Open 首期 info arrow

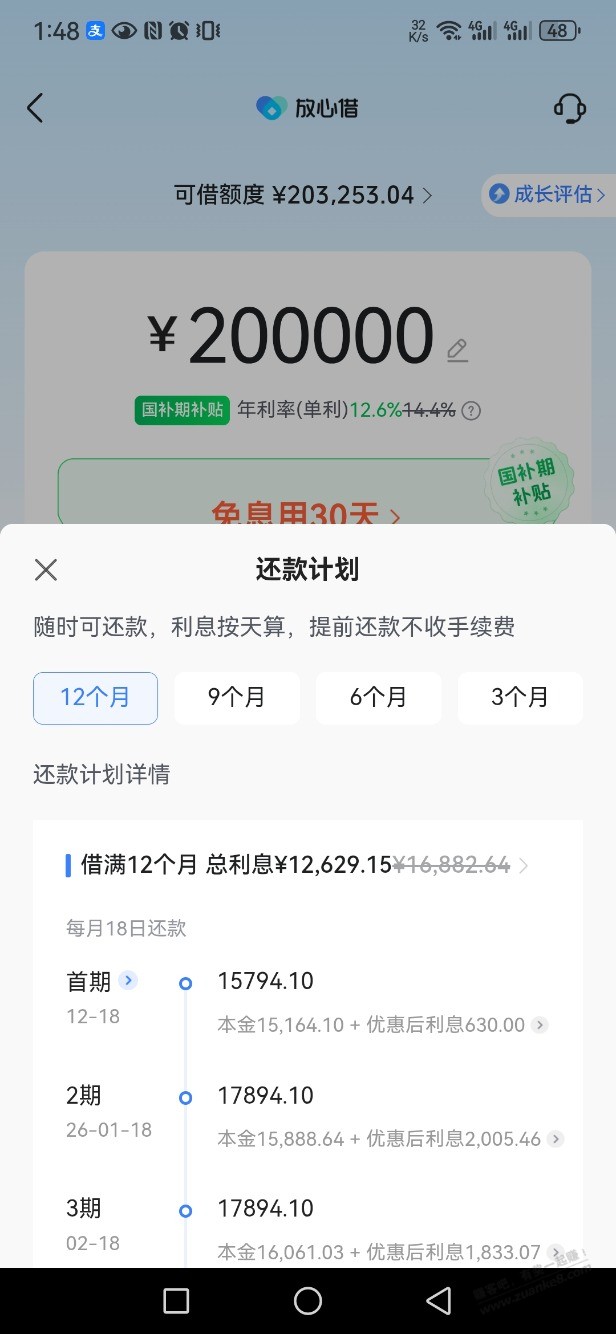point(128,981)
